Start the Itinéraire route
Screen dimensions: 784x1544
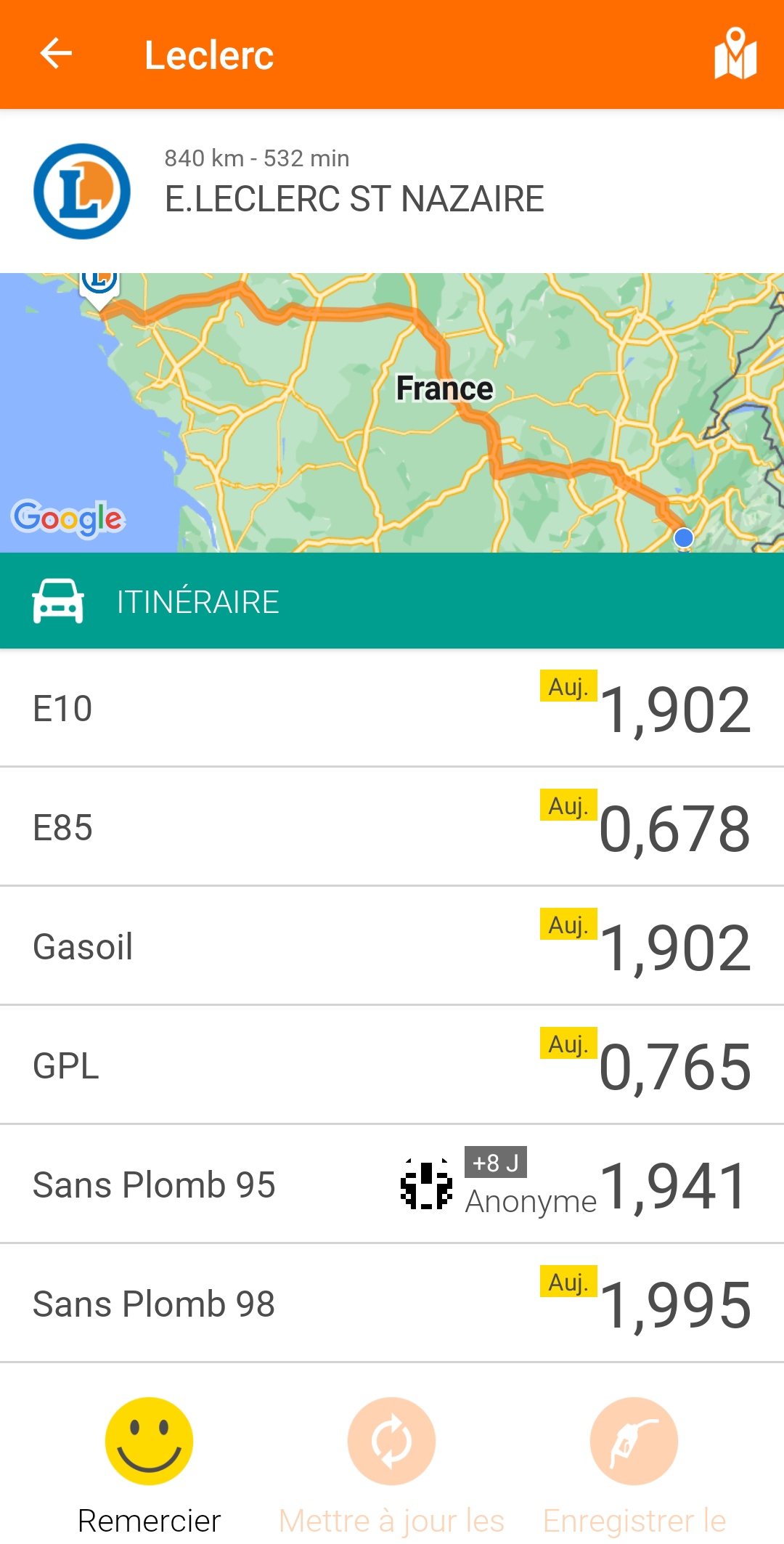pyautogui.click(x=392, y=601)
